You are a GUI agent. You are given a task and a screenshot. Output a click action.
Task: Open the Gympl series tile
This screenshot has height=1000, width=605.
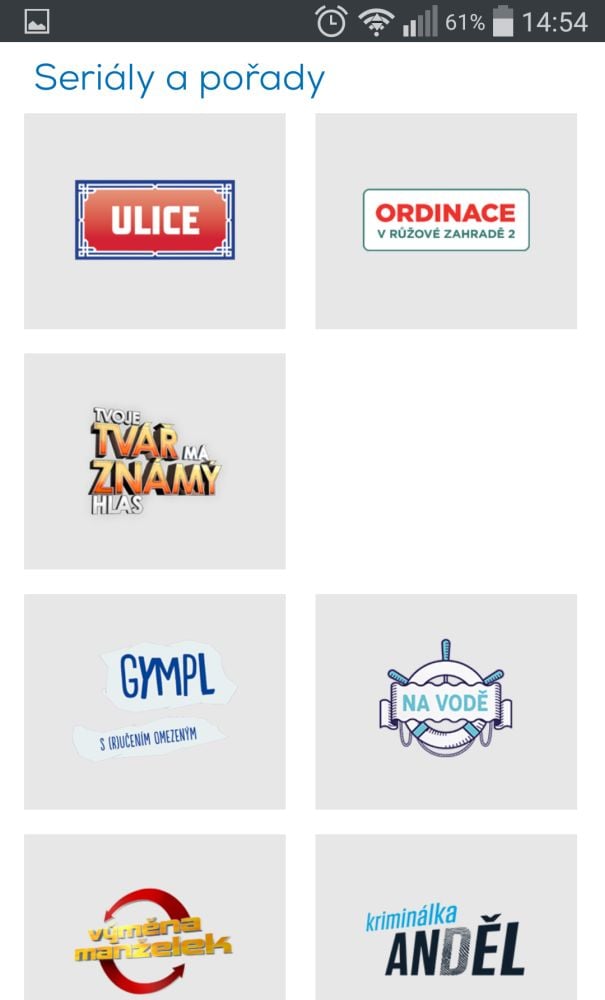point(154,701)
